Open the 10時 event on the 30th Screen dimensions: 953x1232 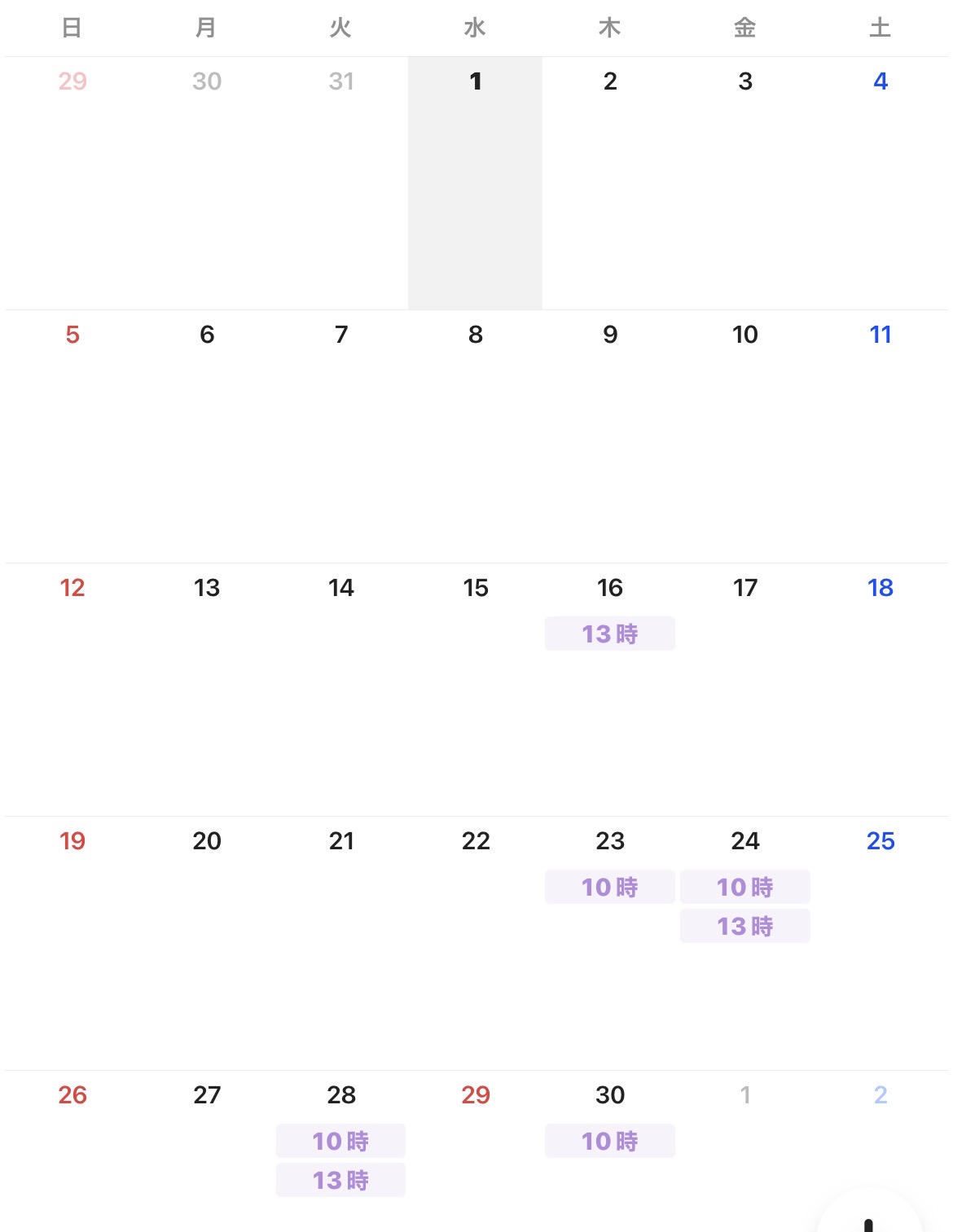[609, 1141]
